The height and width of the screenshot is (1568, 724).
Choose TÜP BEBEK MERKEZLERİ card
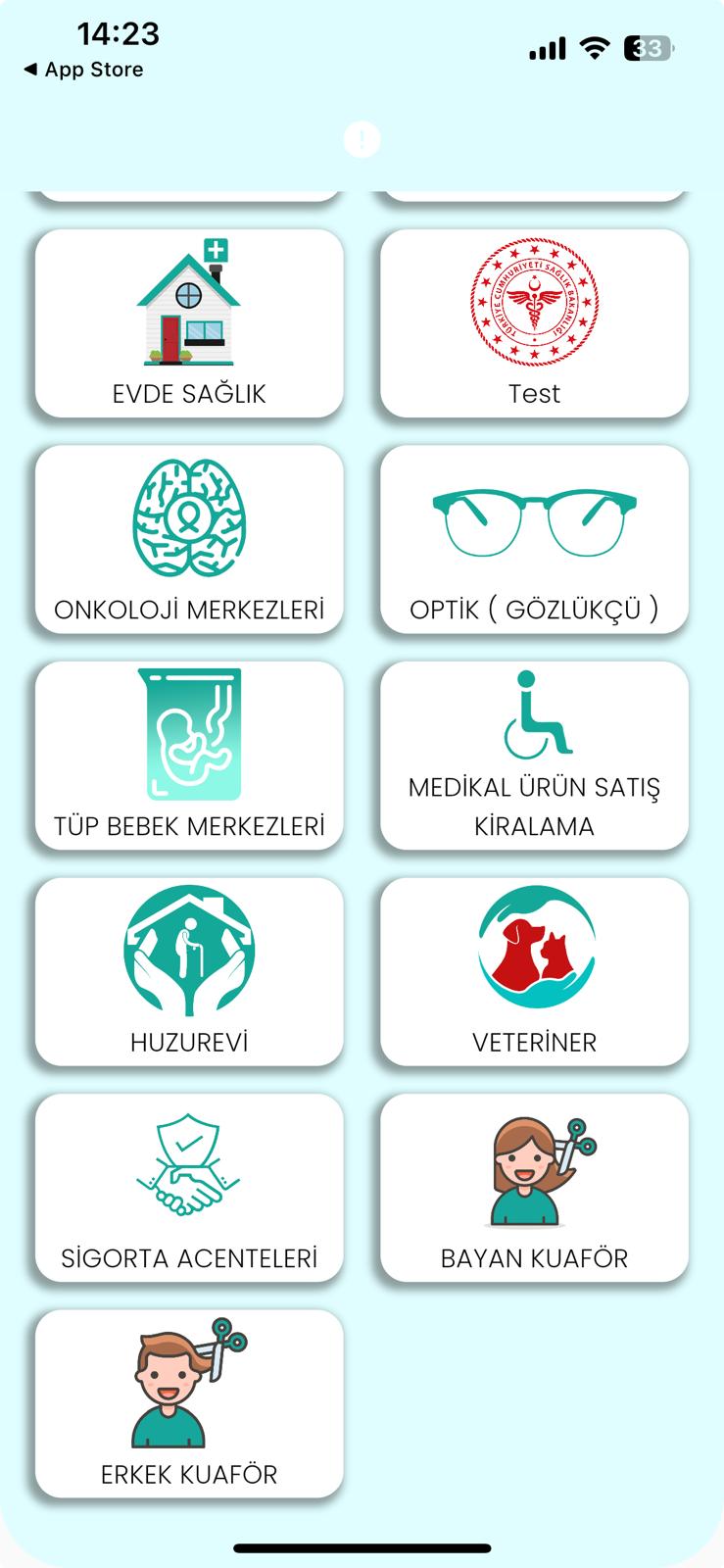point(189,755)
